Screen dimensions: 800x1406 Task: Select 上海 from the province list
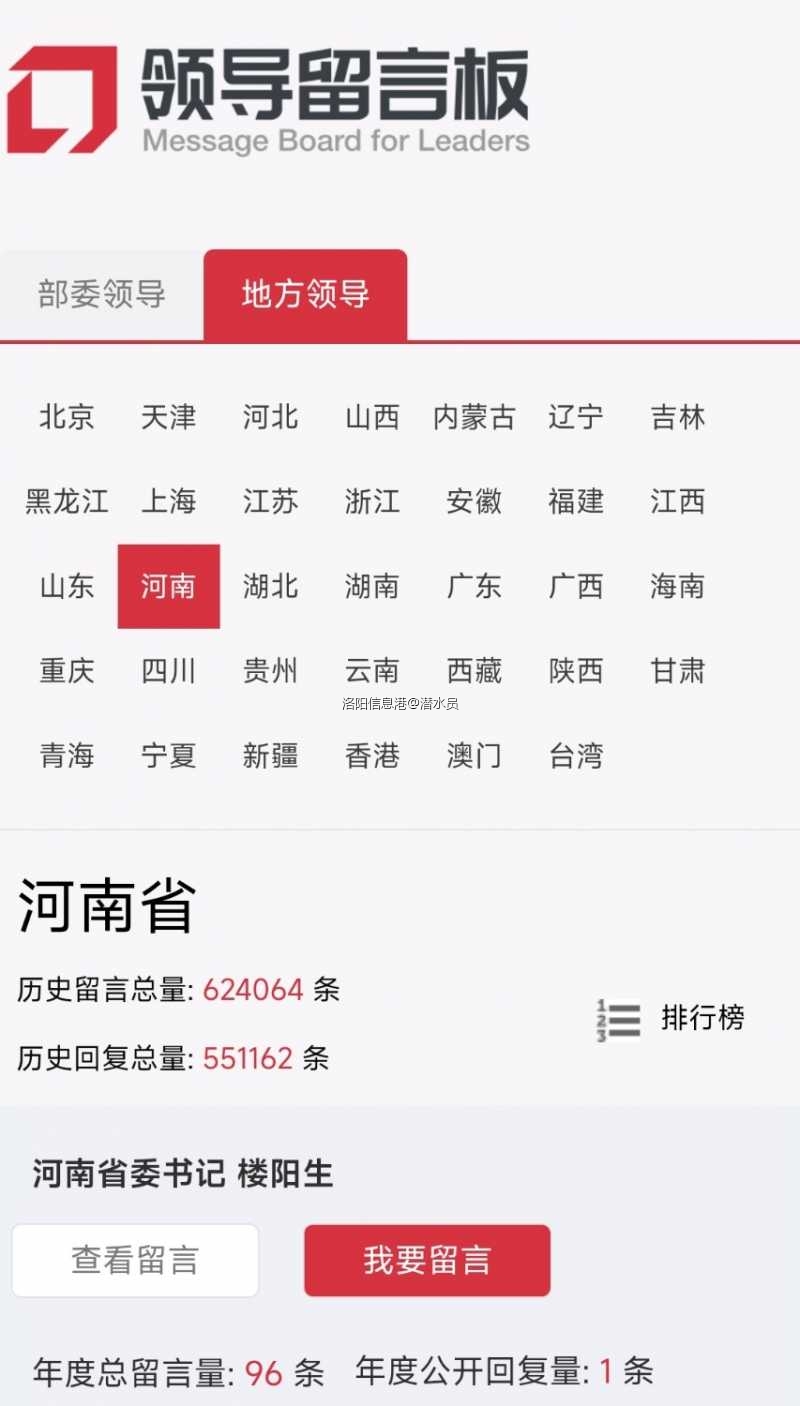168,502
